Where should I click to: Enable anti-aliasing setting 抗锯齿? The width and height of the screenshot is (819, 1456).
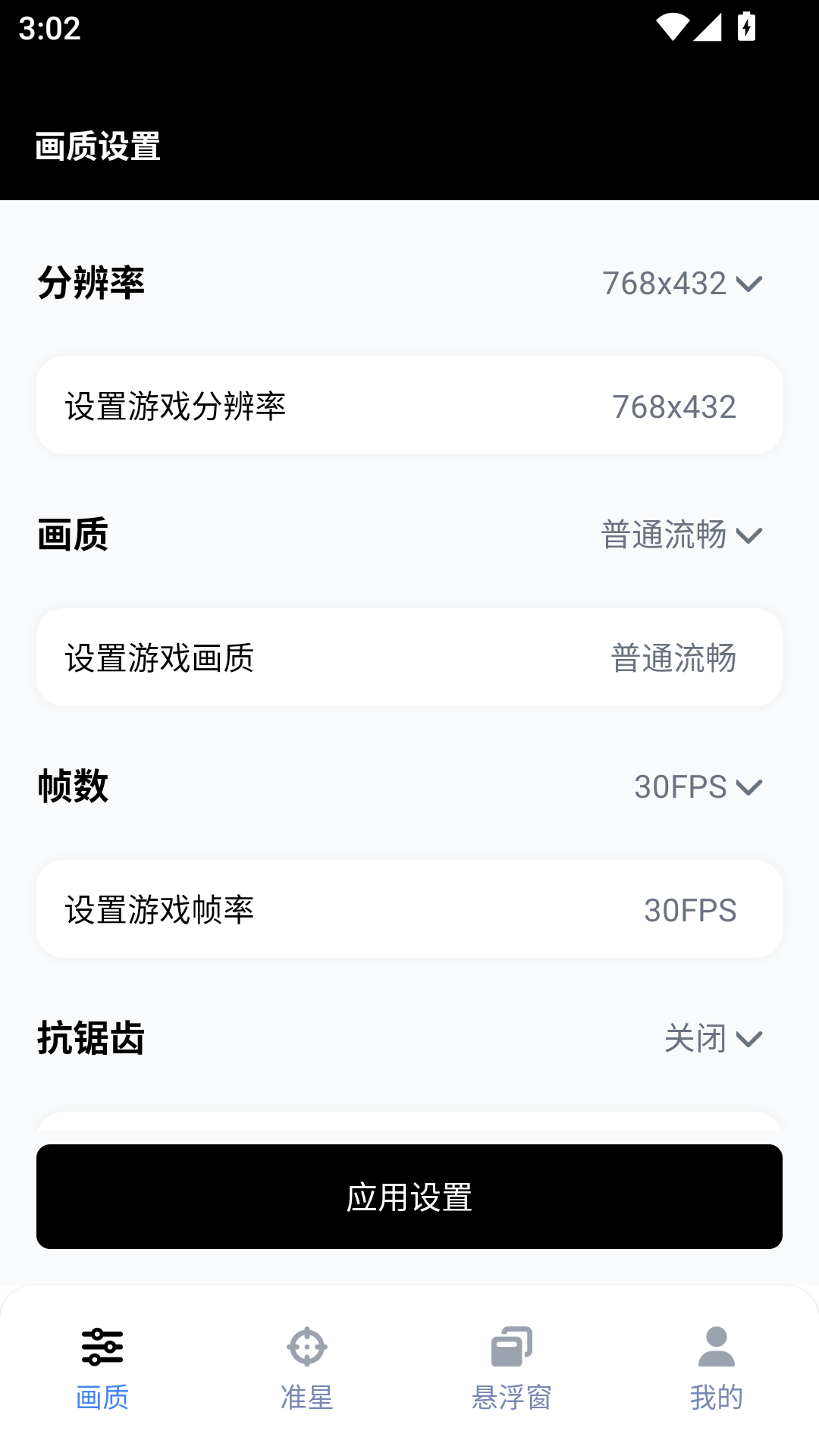point(713,1038)
